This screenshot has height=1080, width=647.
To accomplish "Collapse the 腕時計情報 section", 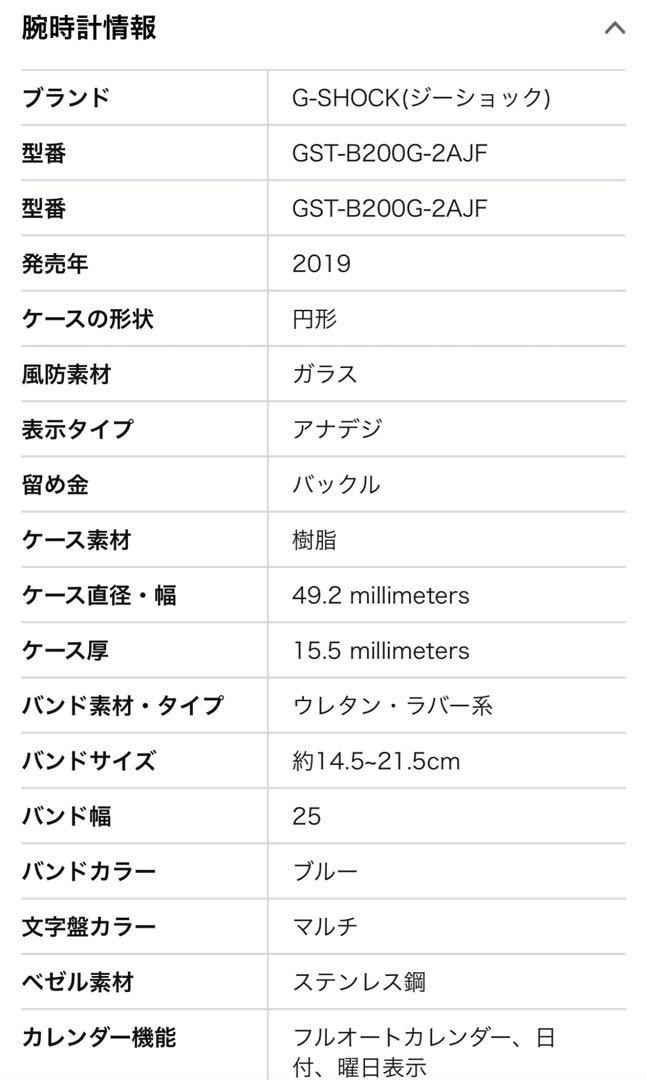I will coord(614,28).
